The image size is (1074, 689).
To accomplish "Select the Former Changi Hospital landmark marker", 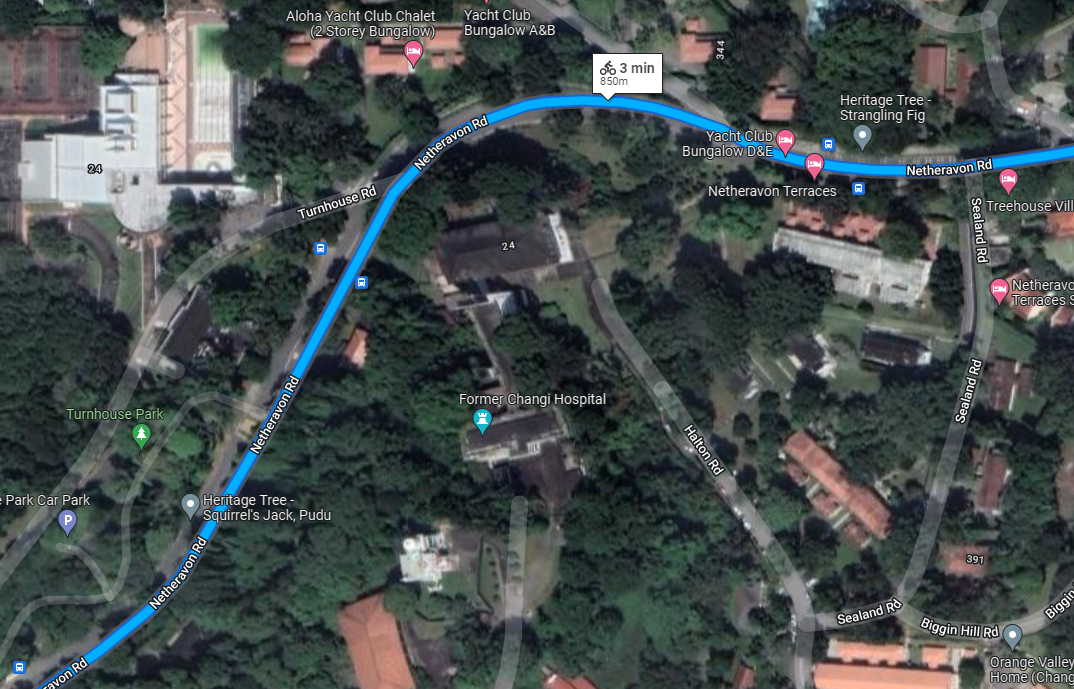I will pos(483,422).
